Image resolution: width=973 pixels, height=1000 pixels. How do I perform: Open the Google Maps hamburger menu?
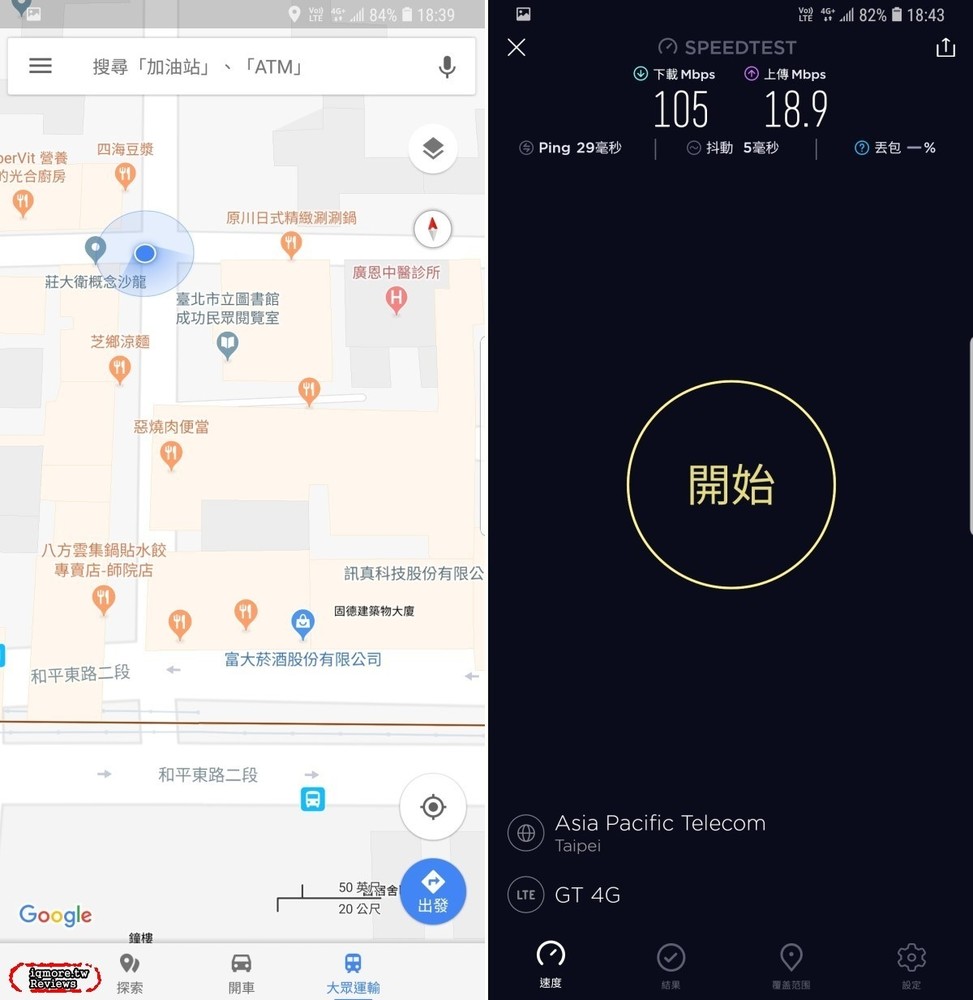click(x=40, y=67)
